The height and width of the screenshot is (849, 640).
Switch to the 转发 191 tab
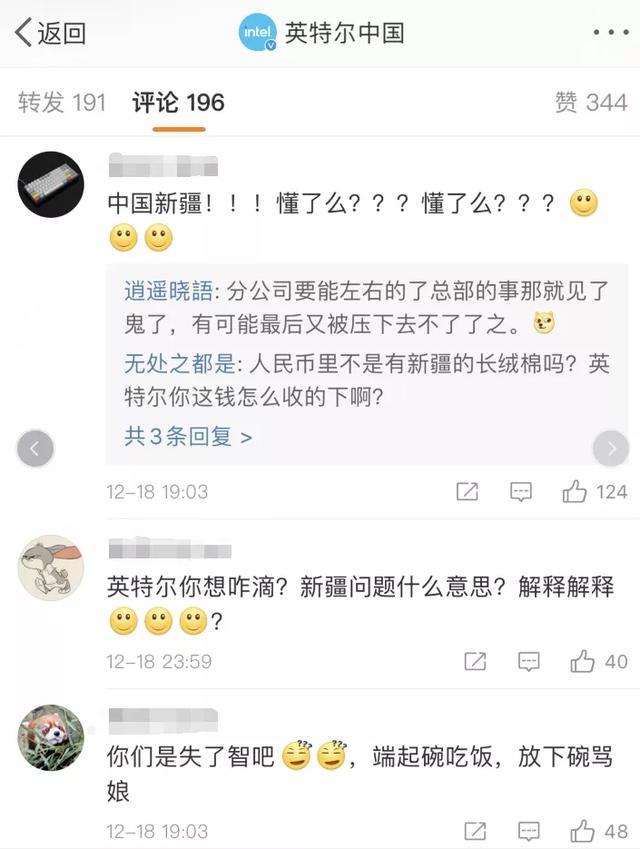[x=62, y=102]
